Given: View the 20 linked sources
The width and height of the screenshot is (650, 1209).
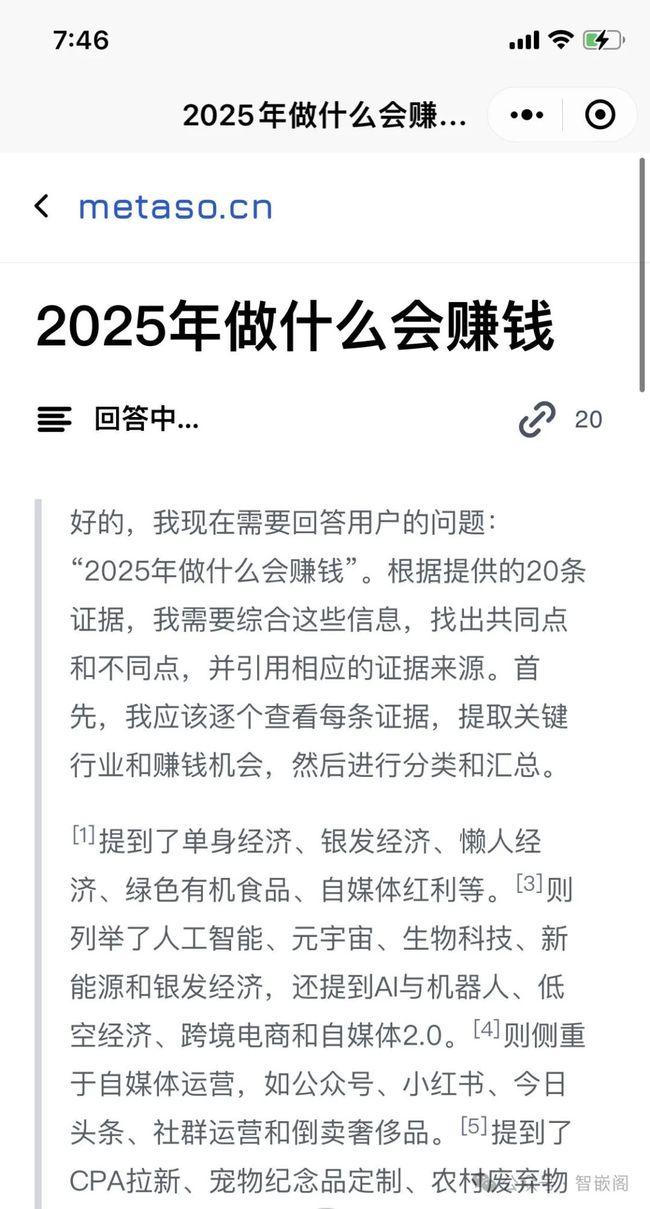Looking at the screenshot, I should [x=561, y=420].
